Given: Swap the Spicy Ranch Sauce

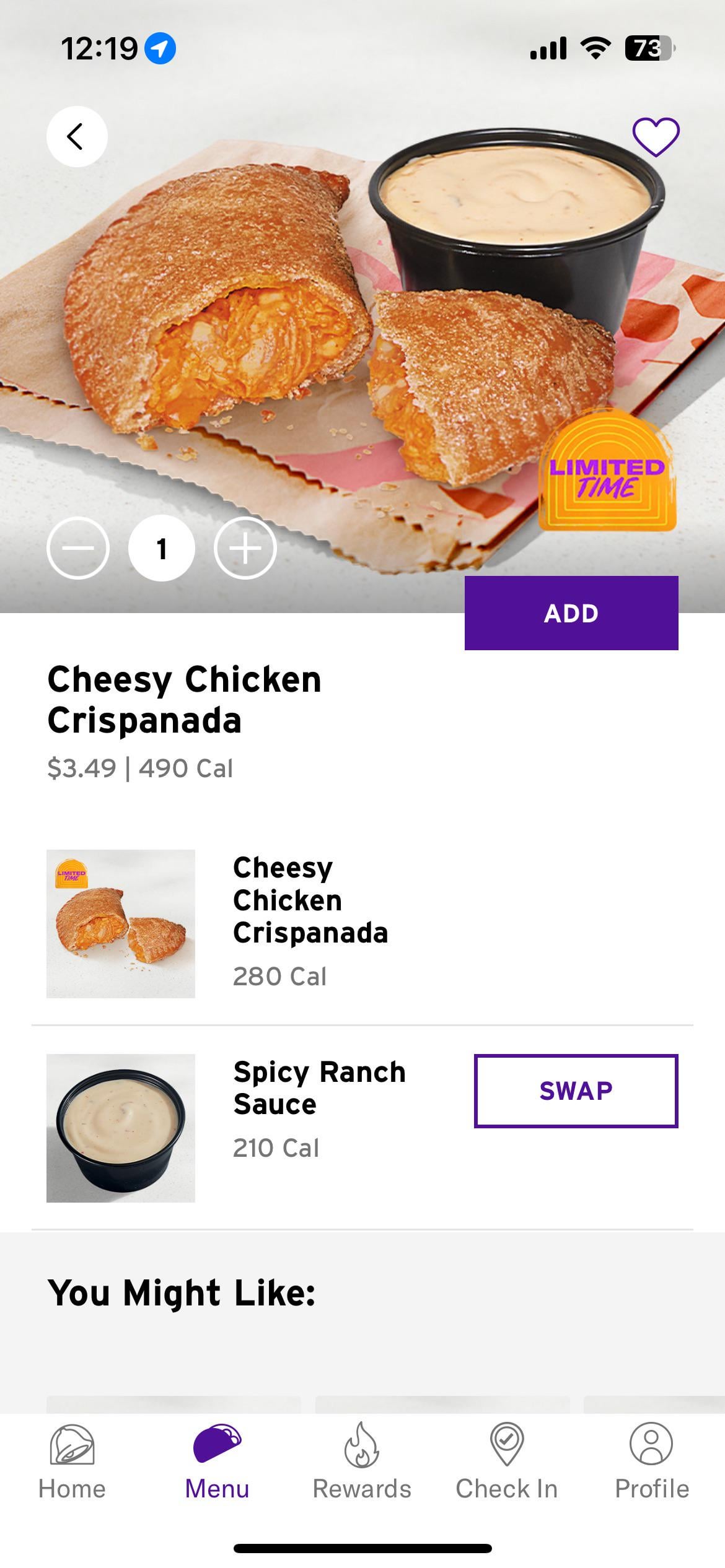Looking at the screenshot, I should click(576, 1091).
